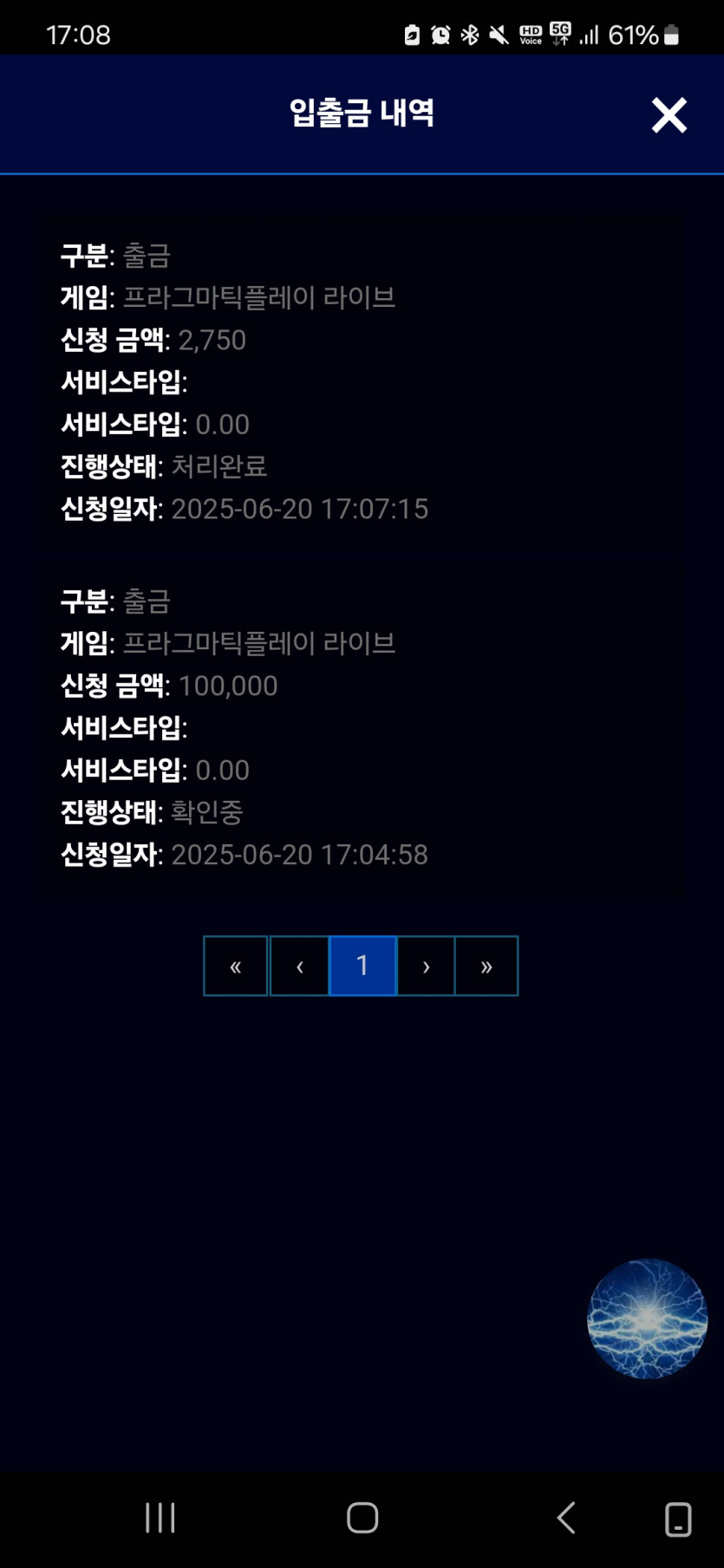Viewport: 724px width, 1568px height.
Task: Jump to the last page of results
Action: (486, 966)
